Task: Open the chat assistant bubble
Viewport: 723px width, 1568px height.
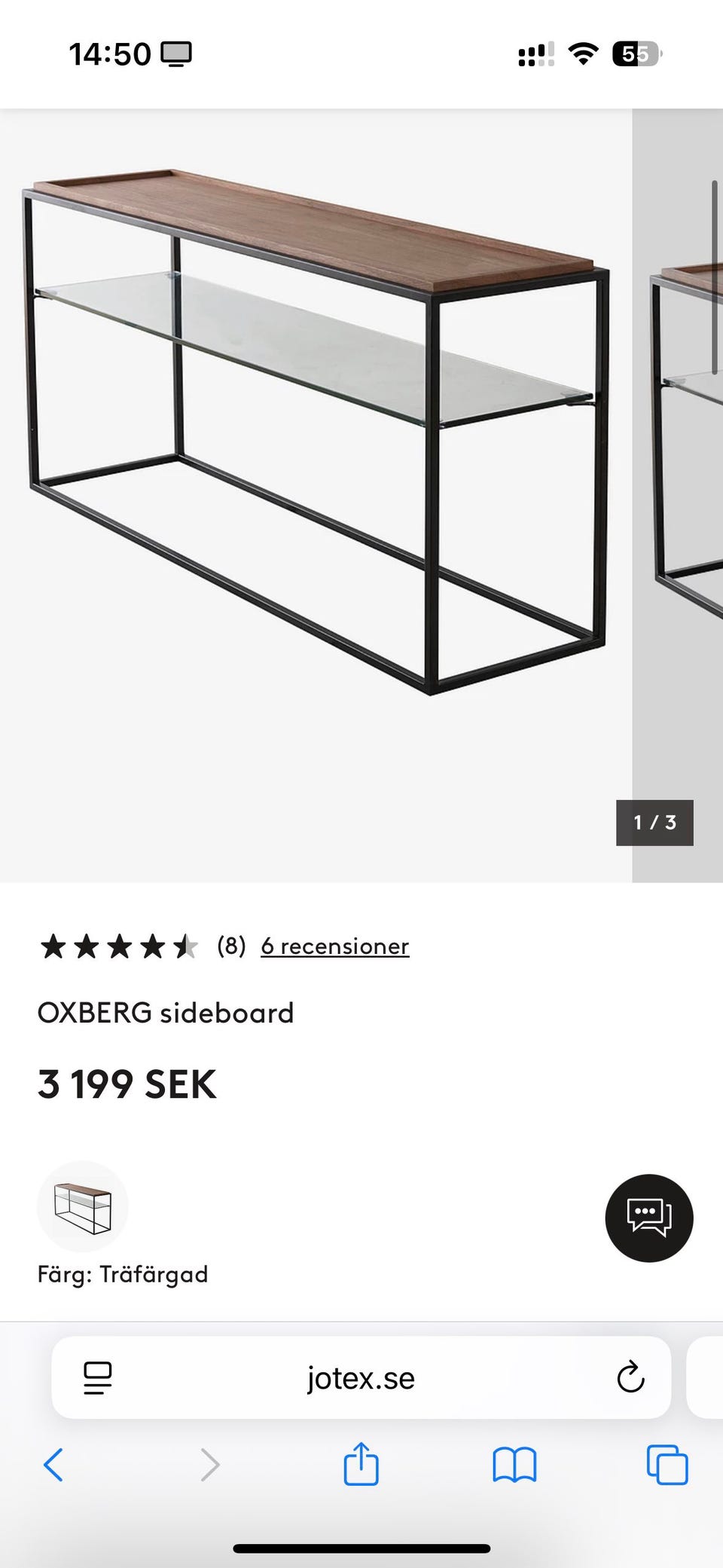Action: 649,1219
